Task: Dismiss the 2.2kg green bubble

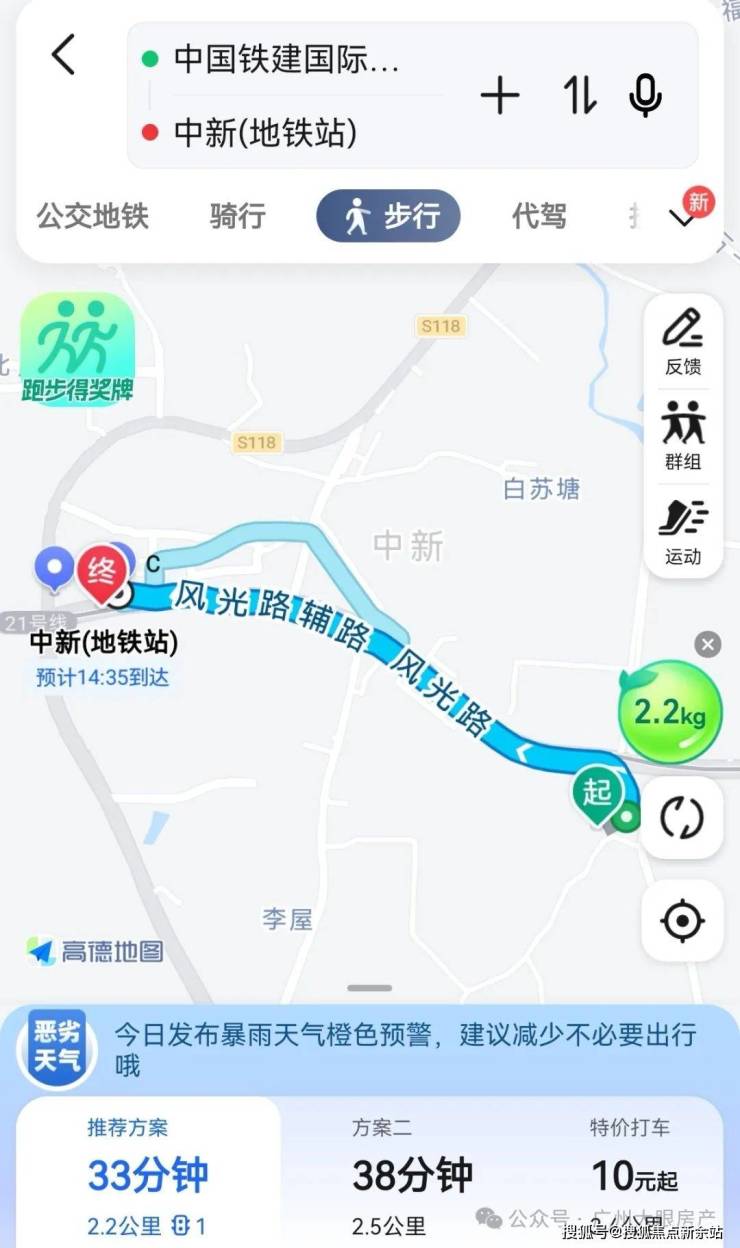Action: click(708, 645)
